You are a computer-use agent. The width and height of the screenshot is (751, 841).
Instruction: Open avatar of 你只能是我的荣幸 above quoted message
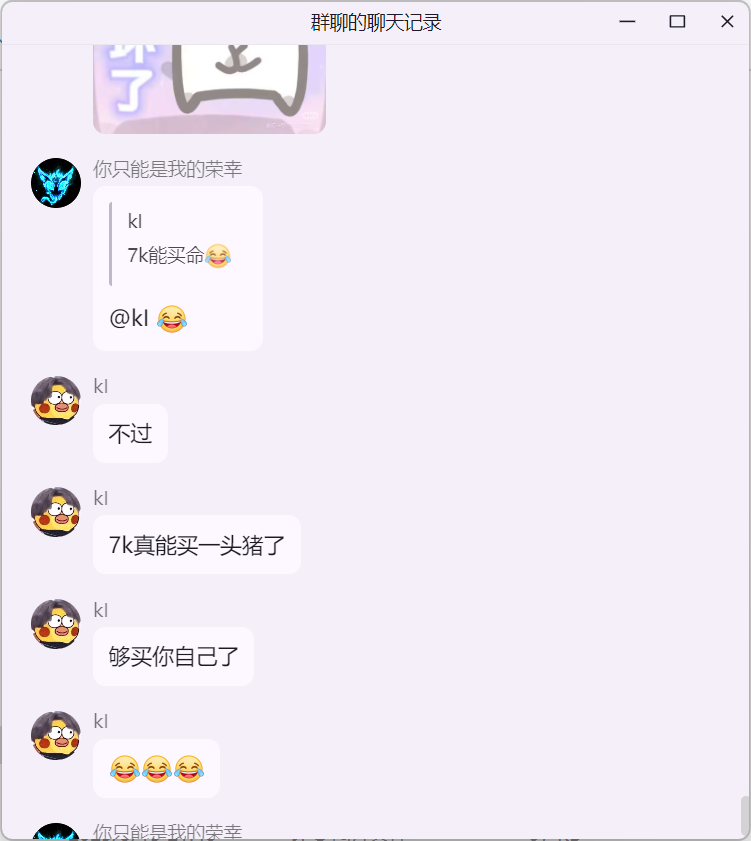56,183
